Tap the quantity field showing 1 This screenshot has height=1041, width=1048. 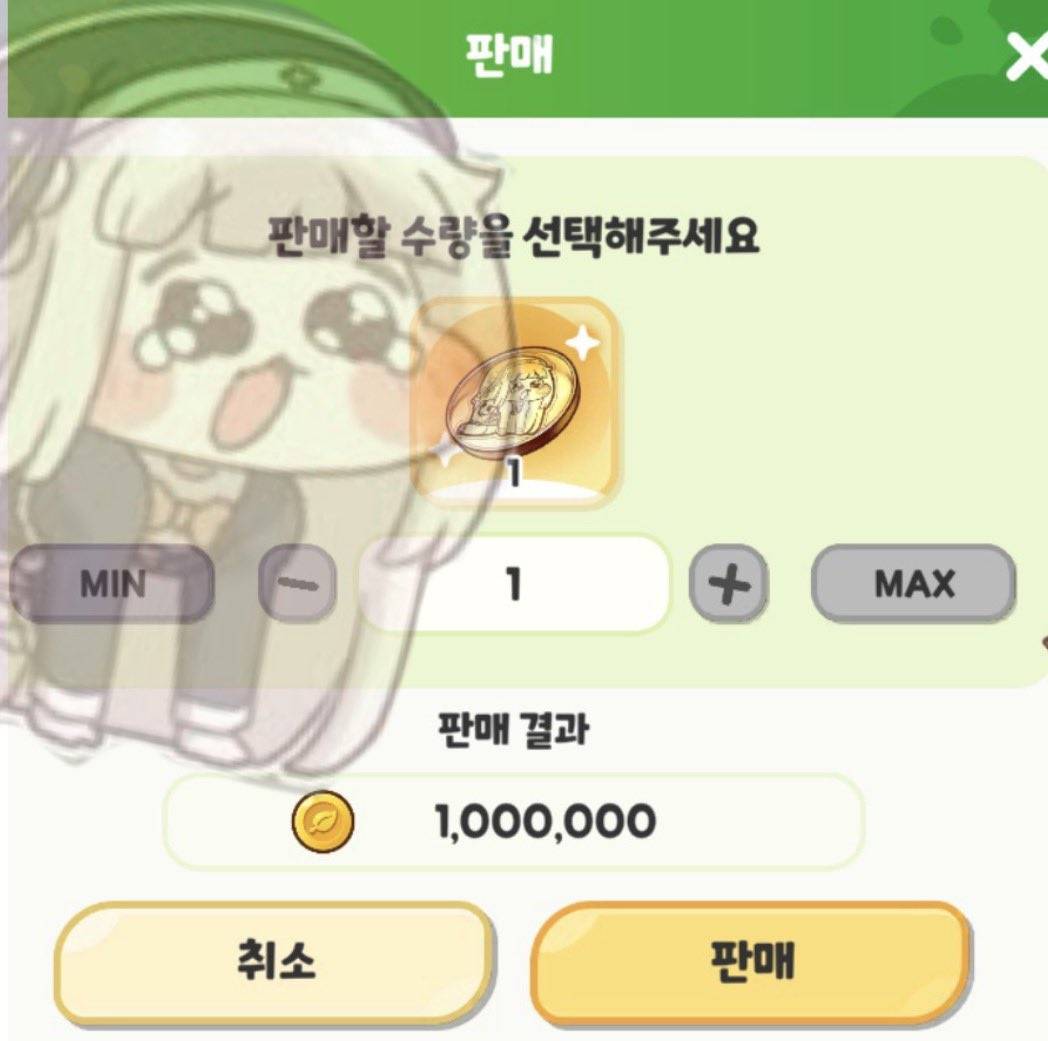point(514,585)
